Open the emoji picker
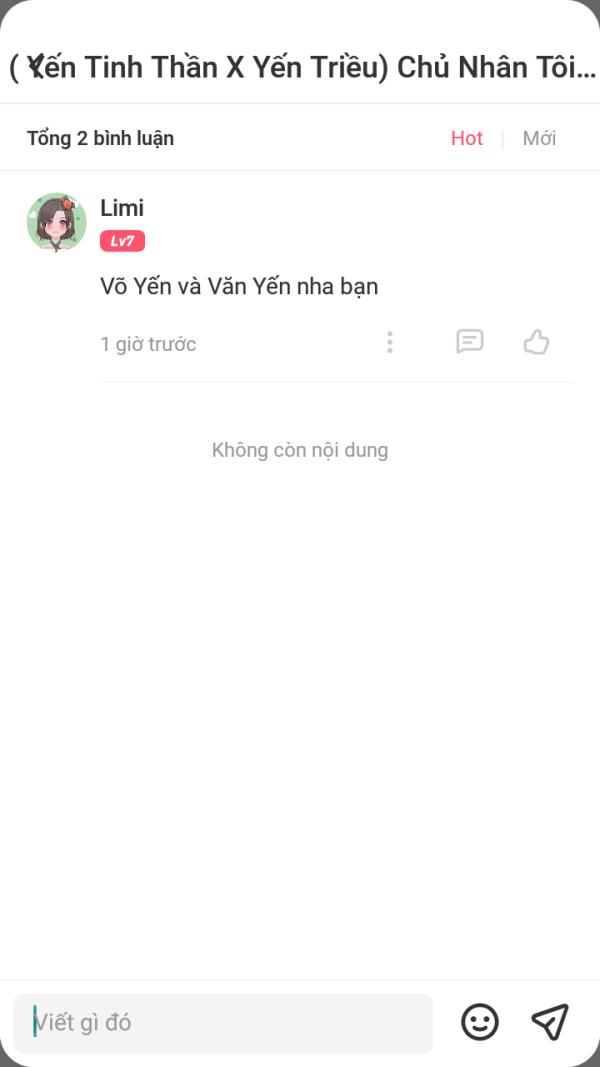Image resolution: width=600 pixels, height=1067 pixels. tap(480, 1022)
